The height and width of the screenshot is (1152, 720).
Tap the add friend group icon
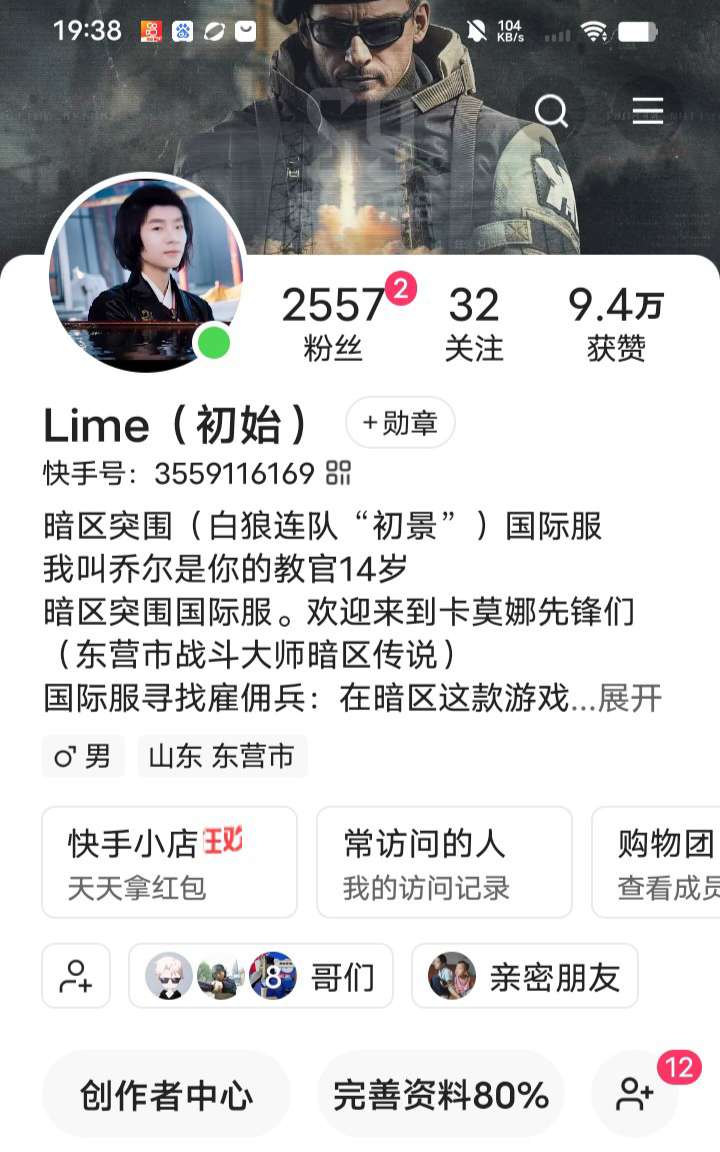(x=76, y=976)
